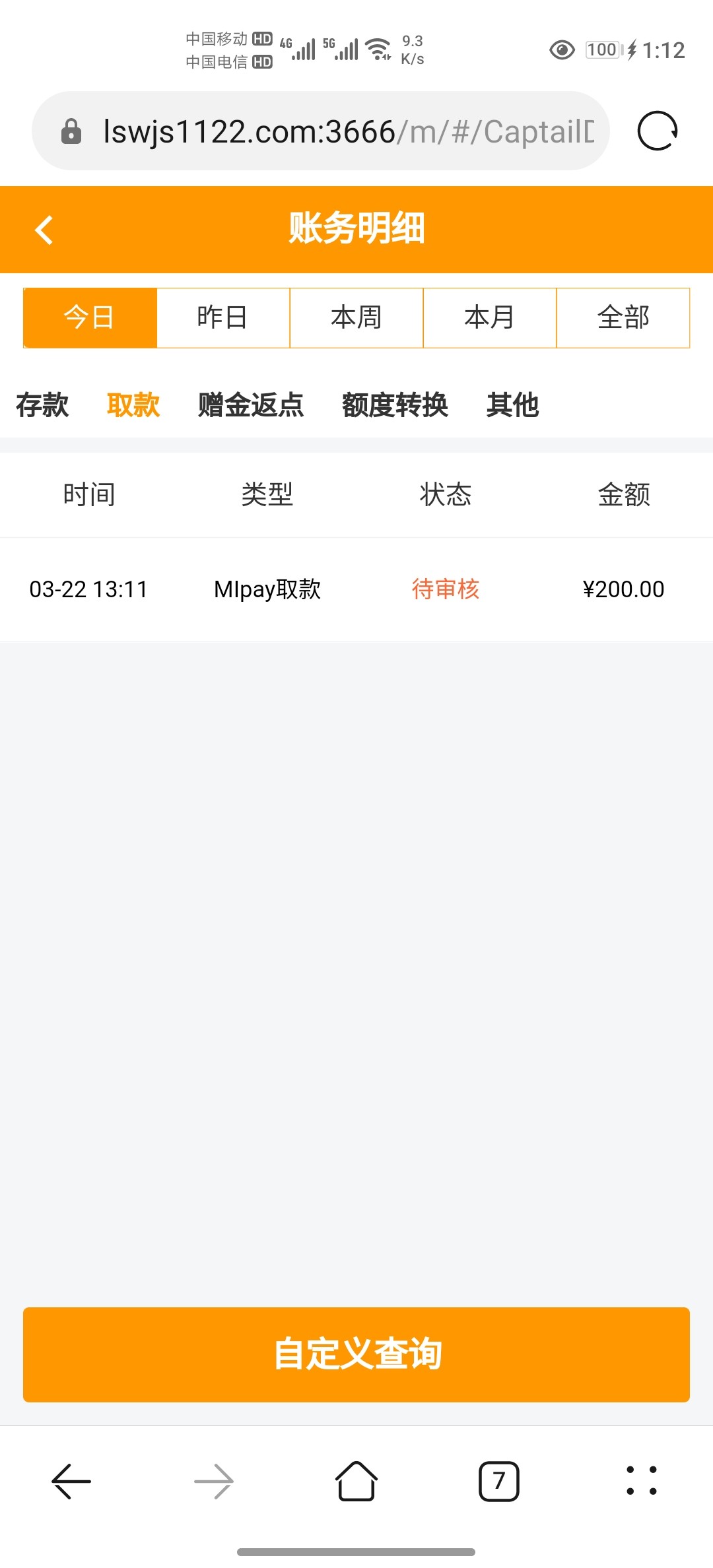The image size is (713, 1568).
Task: Open the MIpay取款 ¥200.00 record
Action: (x=356, y=589)
